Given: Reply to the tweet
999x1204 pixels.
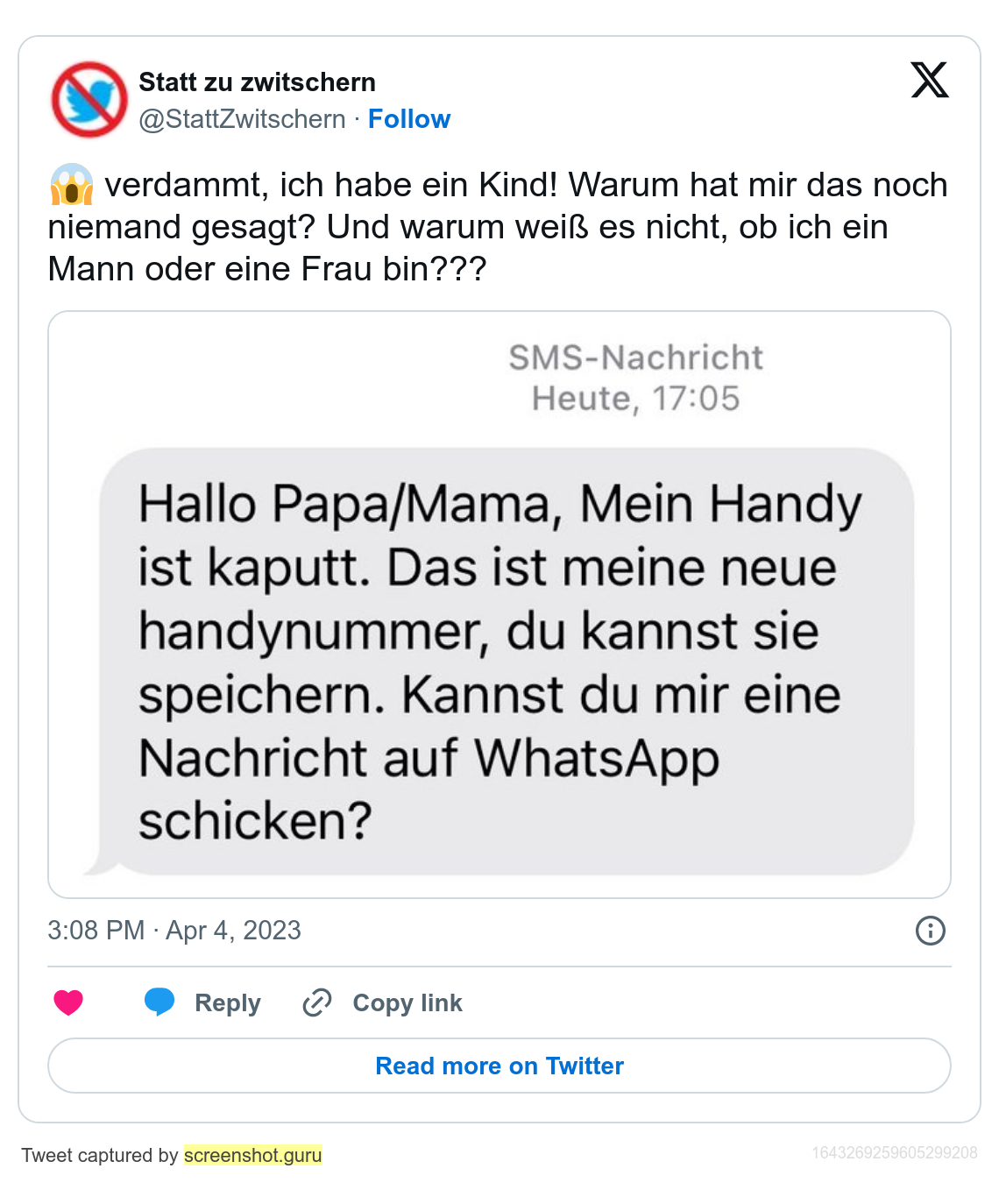Looking at the screenshot, I should (x=203, y=1002).
